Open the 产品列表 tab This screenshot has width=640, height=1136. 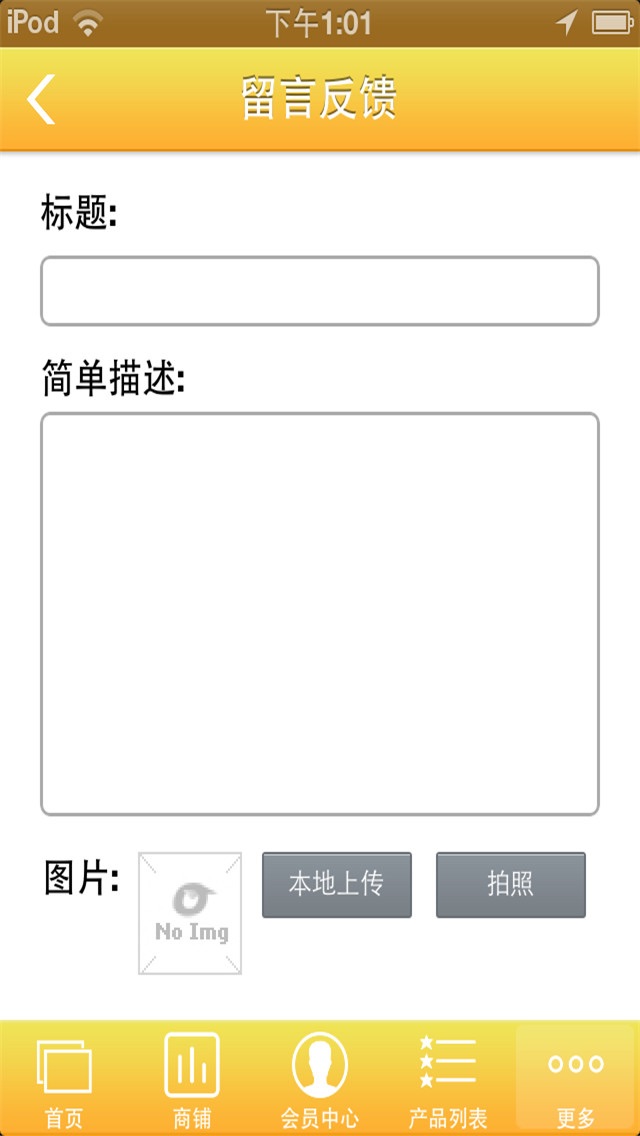coord(448,1079)
